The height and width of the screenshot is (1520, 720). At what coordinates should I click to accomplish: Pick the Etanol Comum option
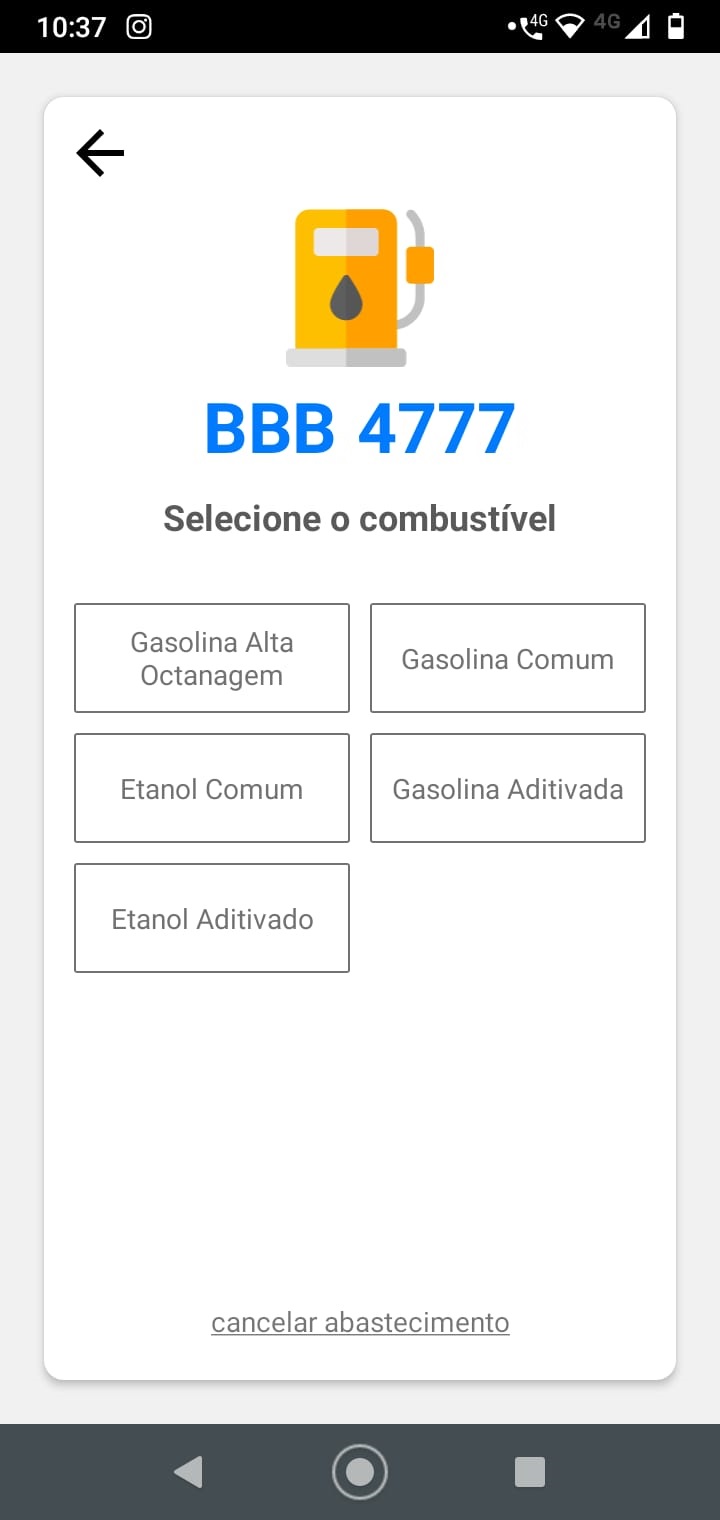coord(212,788)
